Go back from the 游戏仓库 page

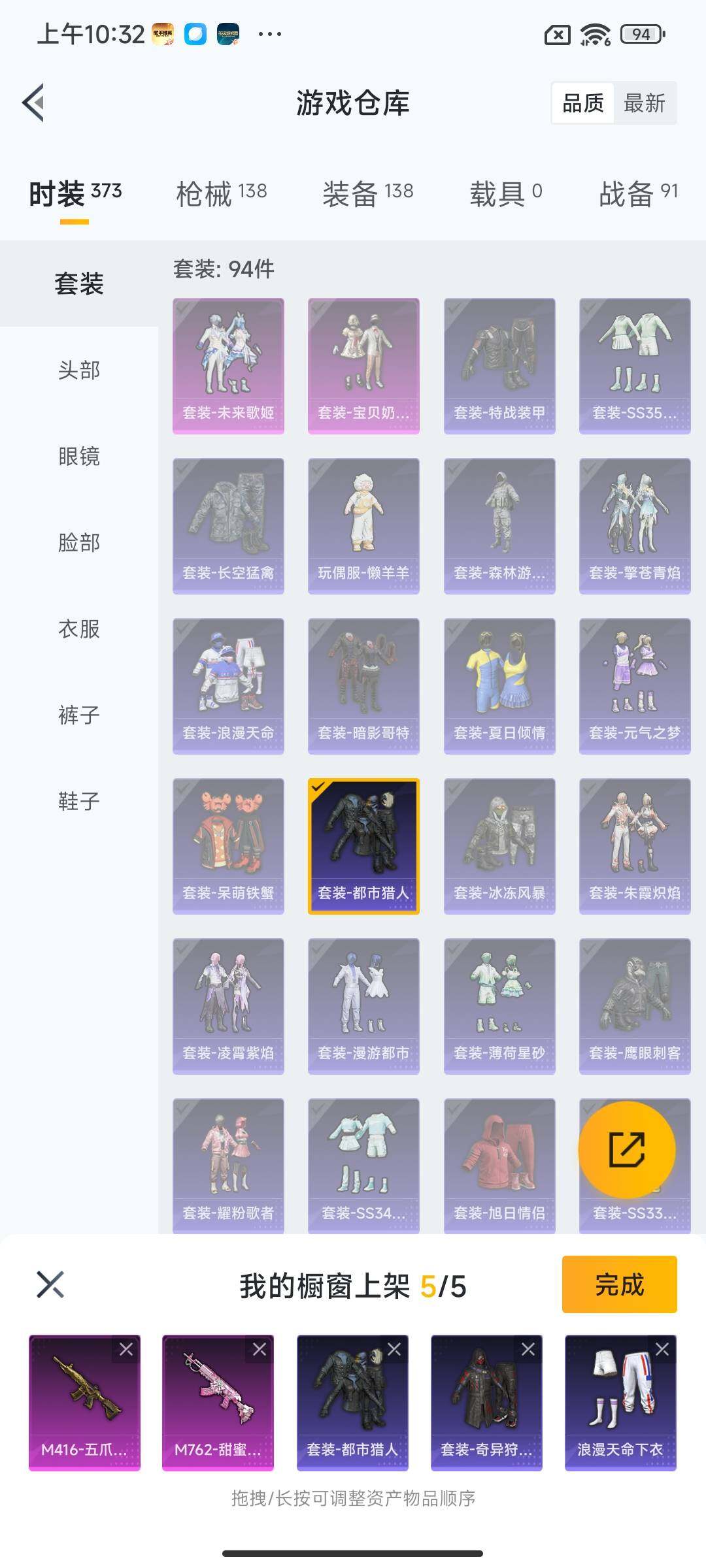tap(34, 103)
